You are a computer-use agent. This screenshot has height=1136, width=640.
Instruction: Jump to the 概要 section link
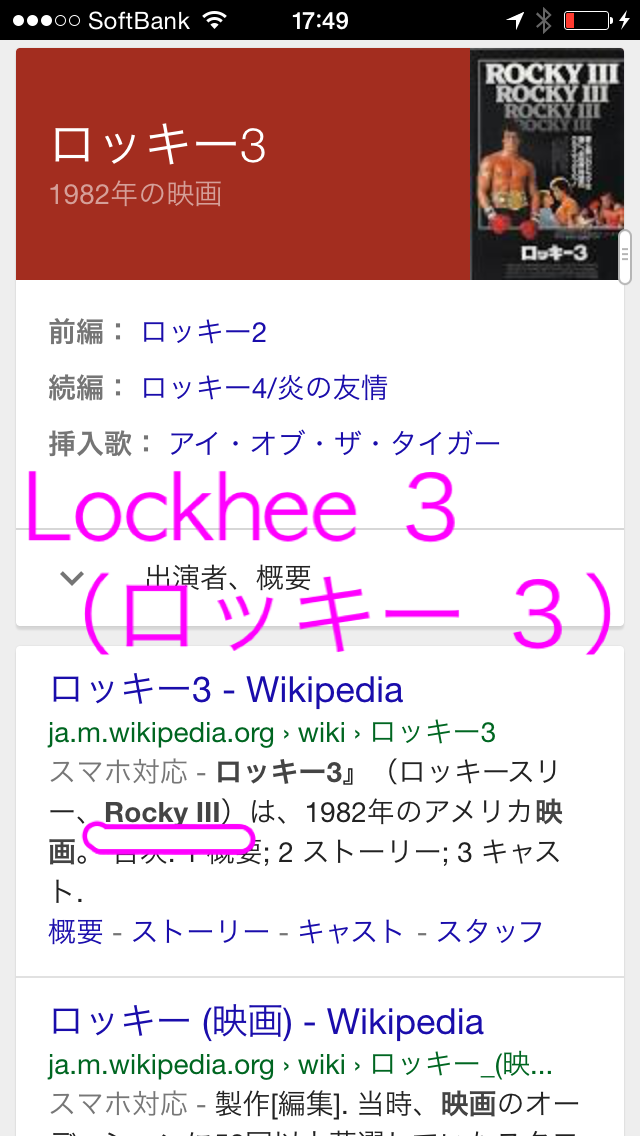[x=76, y=932]
